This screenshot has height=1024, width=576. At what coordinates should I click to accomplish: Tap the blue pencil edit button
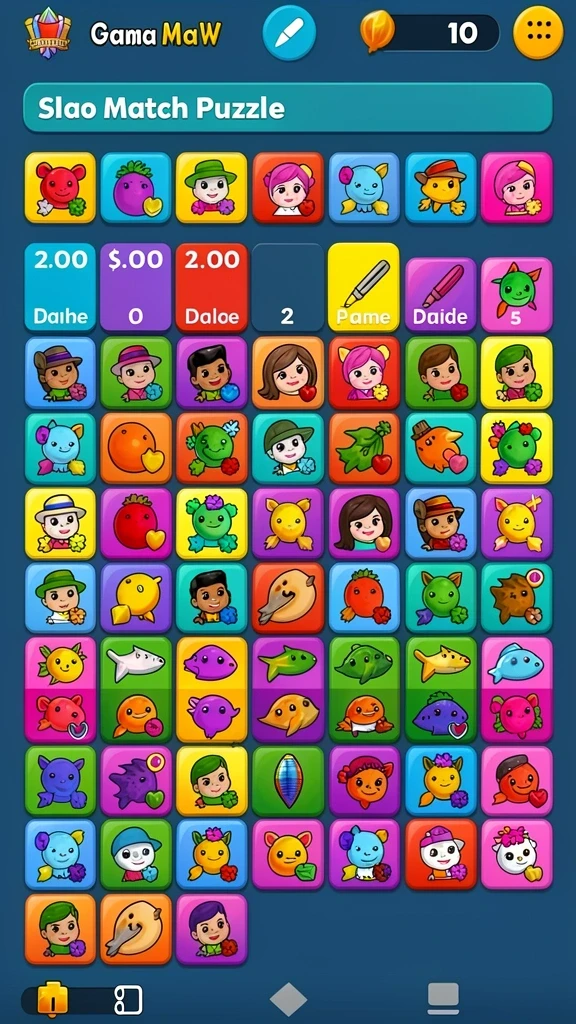(289, 33)
